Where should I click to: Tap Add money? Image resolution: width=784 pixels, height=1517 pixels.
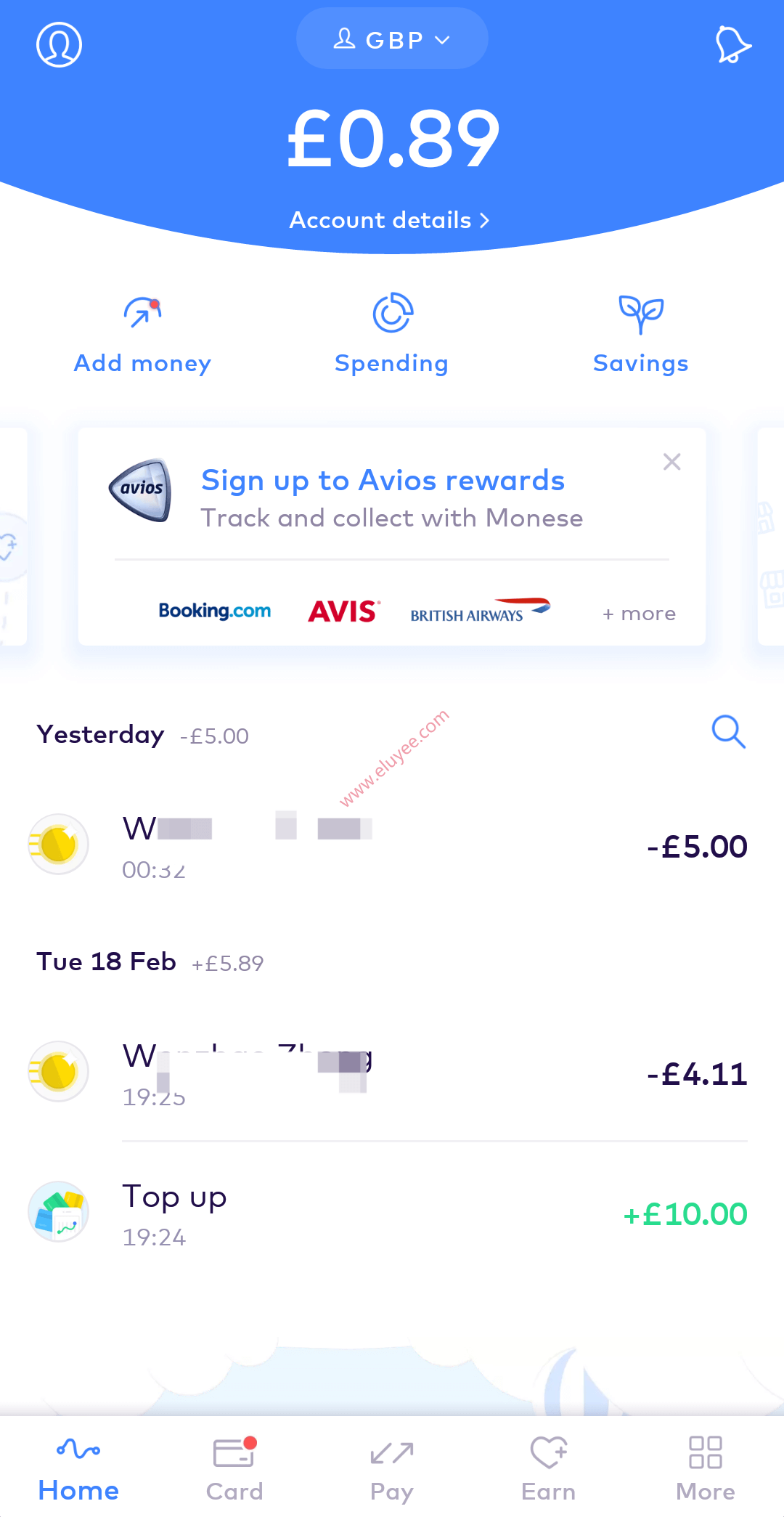pos(142,334)
